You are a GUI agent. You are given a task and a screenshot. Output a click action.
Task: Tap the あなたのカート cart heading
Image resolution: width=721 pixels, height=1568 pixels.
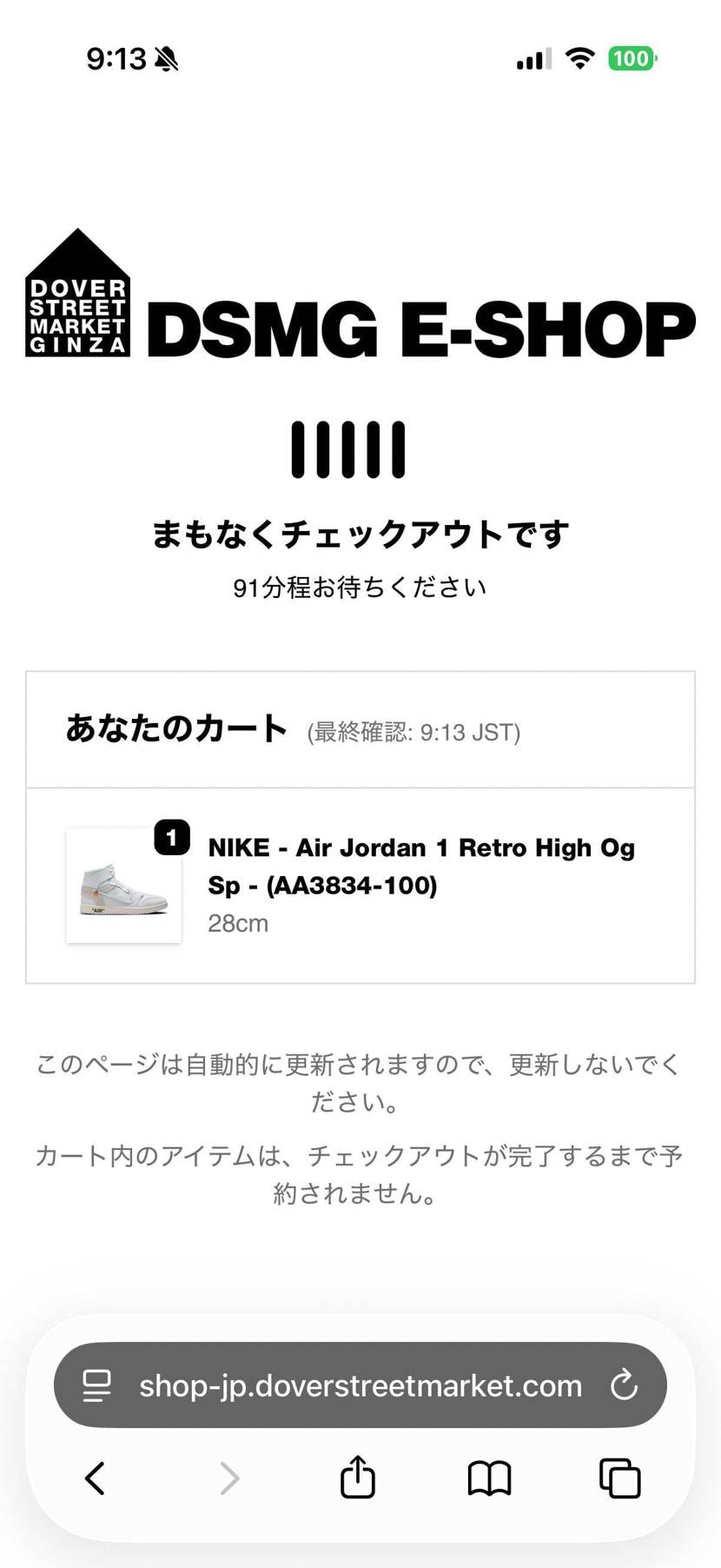[x=176, y=730]
